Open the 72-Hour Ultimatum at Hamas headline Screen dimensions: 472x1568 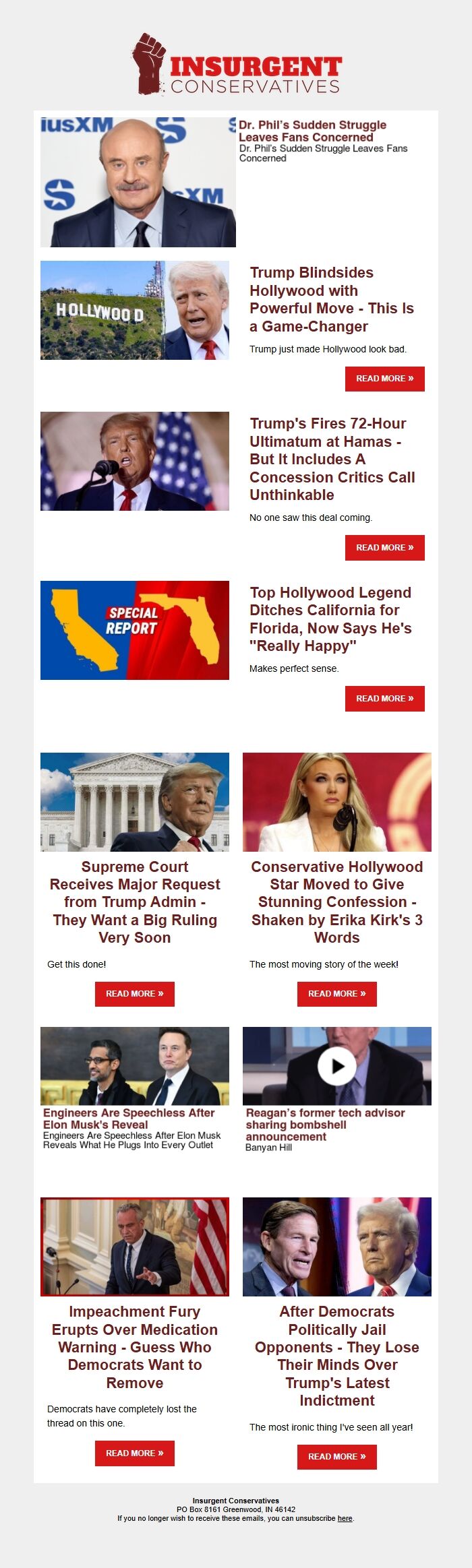click(x=332, y=459)
